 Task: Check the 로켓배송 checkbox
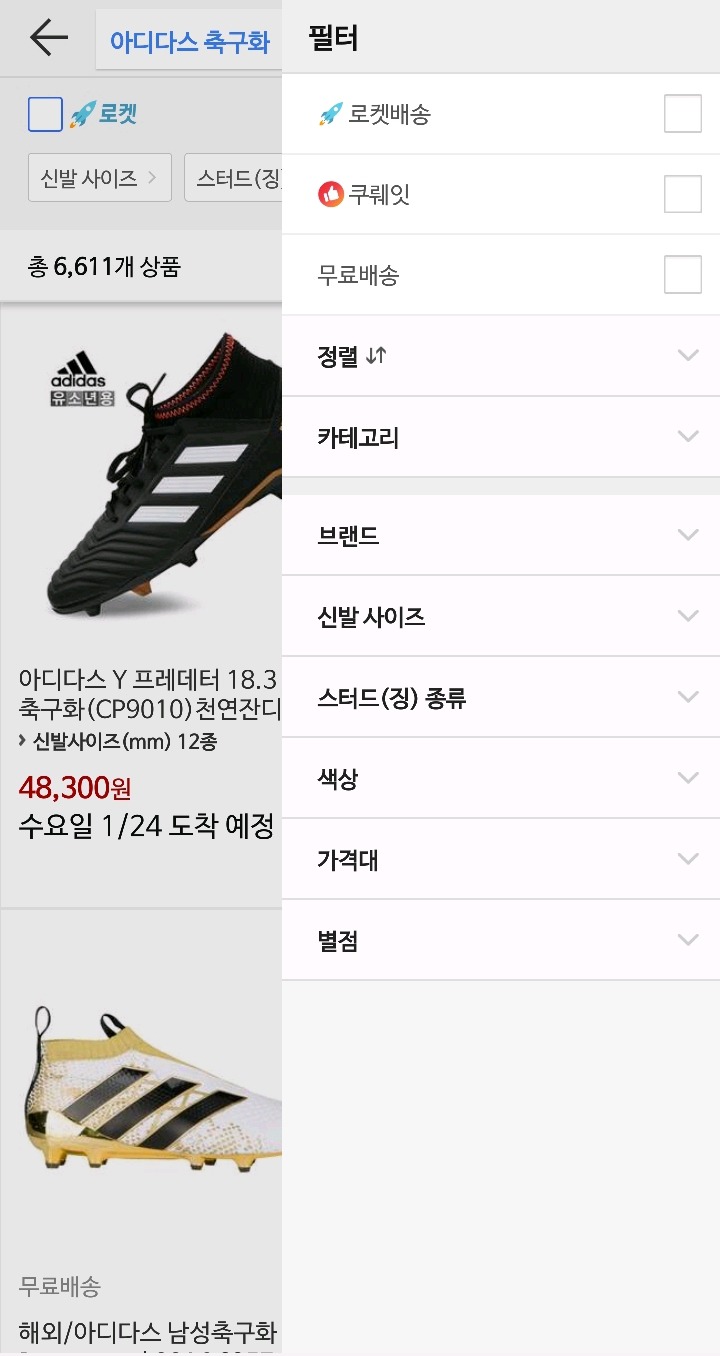(x=682, y=114)
